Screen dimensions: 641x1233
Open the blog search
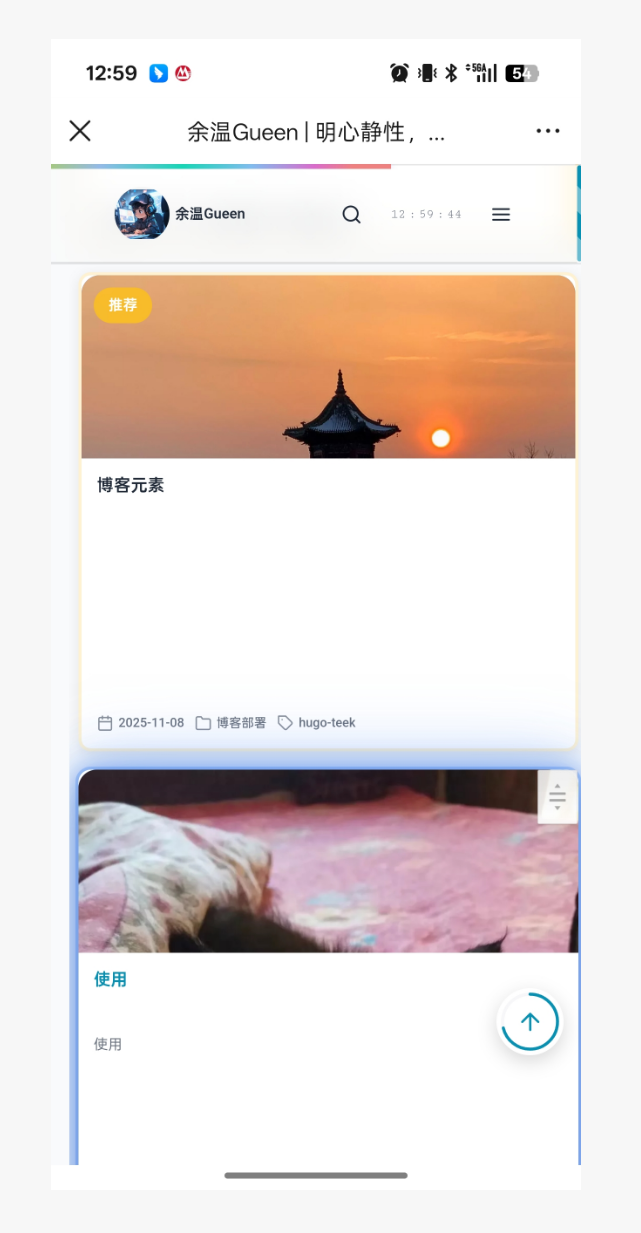[351, 214]
